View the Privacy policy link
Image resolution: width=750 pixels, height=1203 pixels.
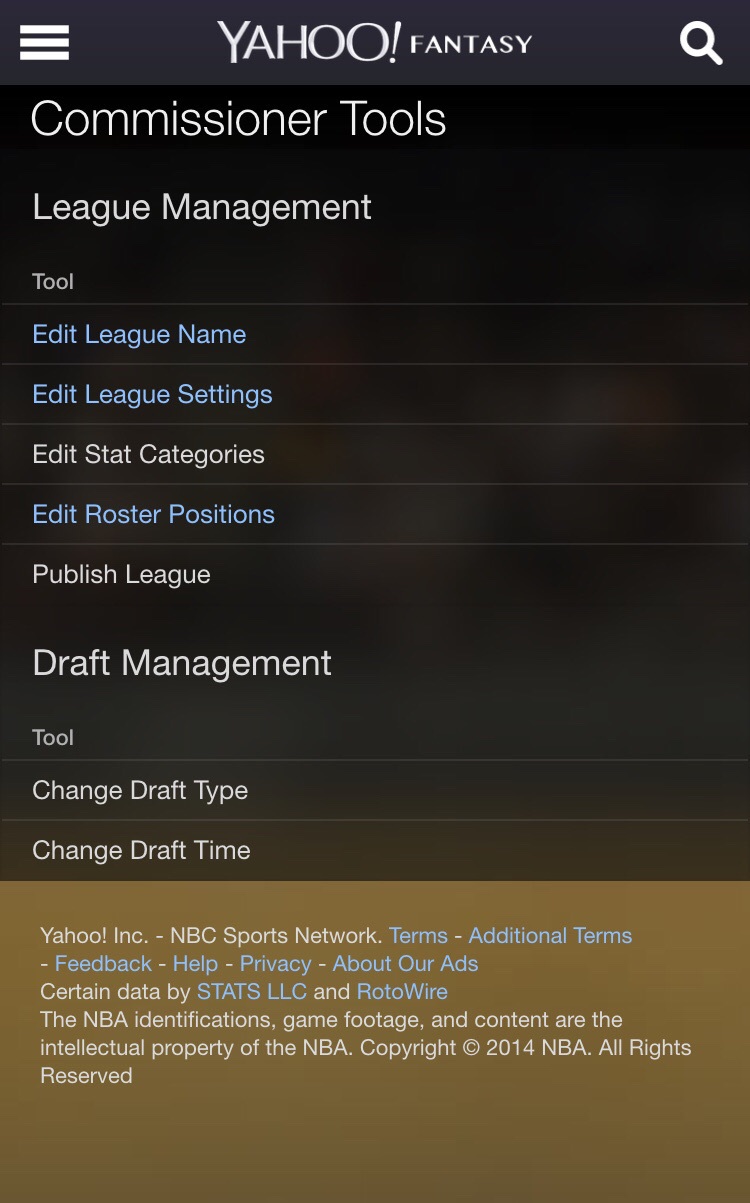[x=275, y=964]
